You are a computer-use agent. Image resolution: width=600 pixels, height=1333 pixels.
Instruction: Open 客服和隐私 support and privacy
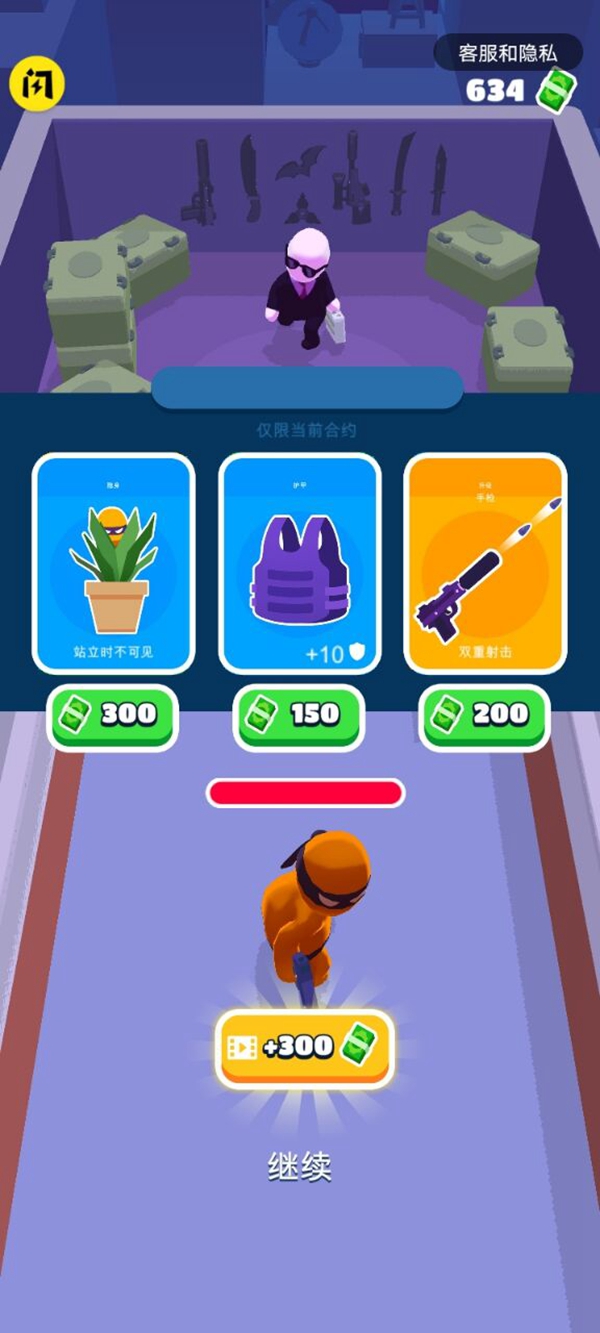[507, 53]
